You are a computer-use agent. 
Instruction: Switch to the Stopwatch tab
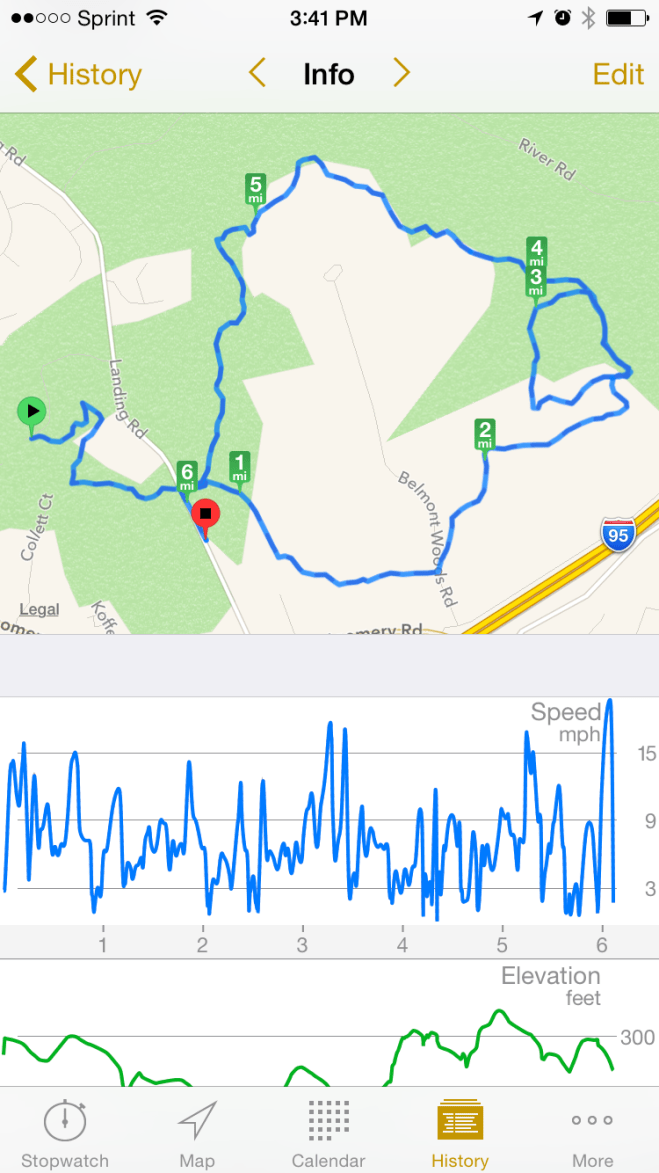point(65,1132)
